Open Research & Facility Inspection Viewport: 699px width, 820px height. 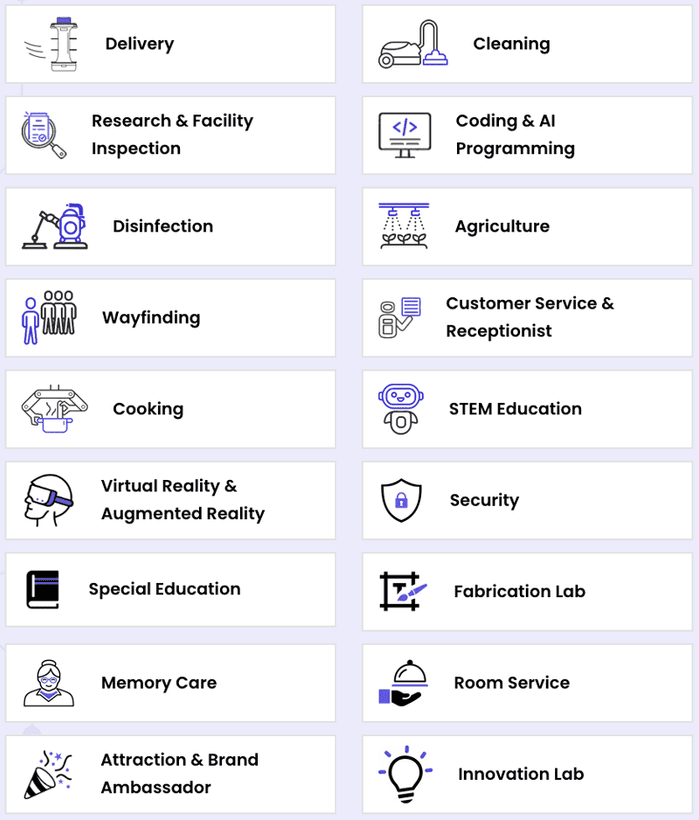click(170, 135)
